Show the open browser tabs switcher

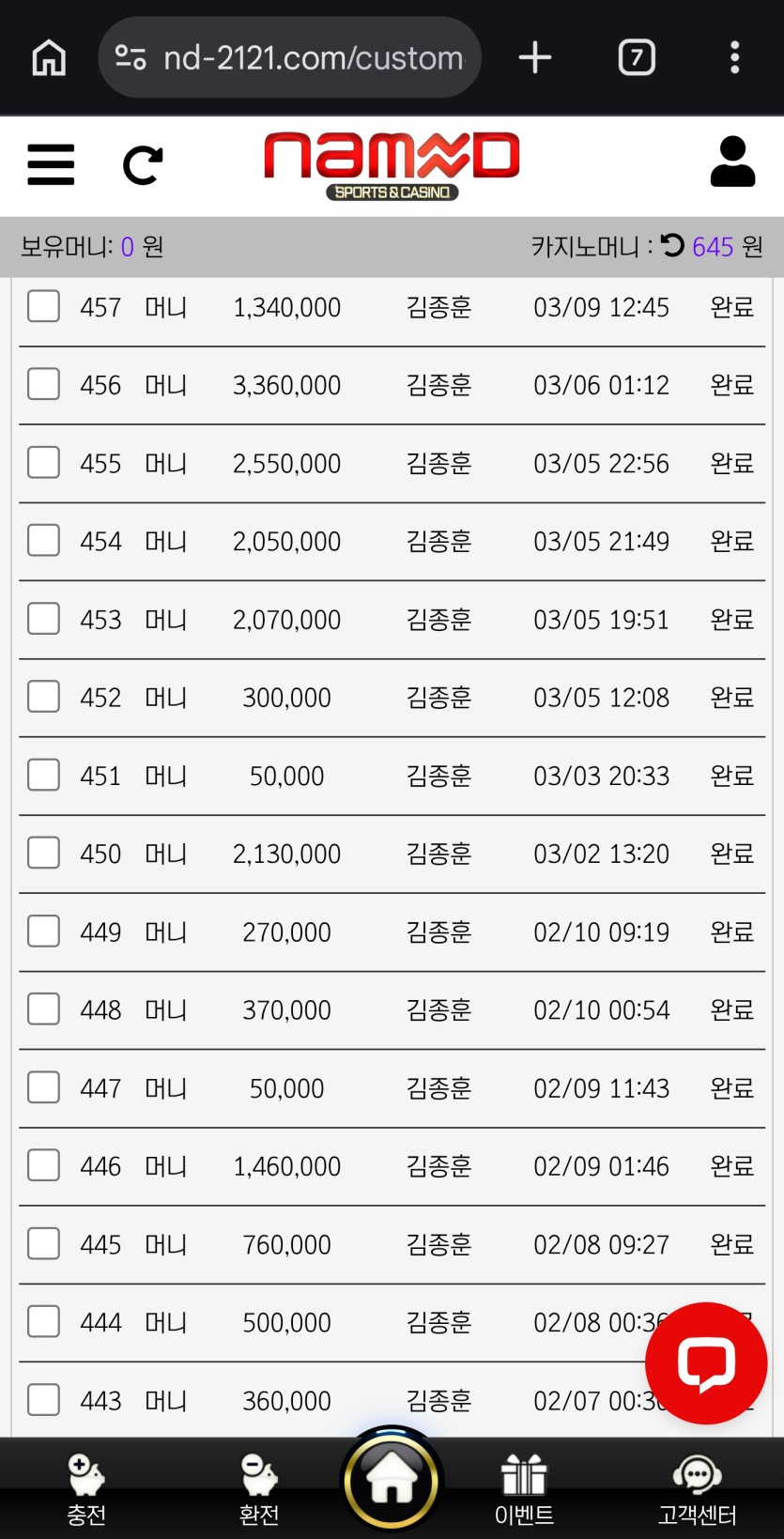click(637, 58)
